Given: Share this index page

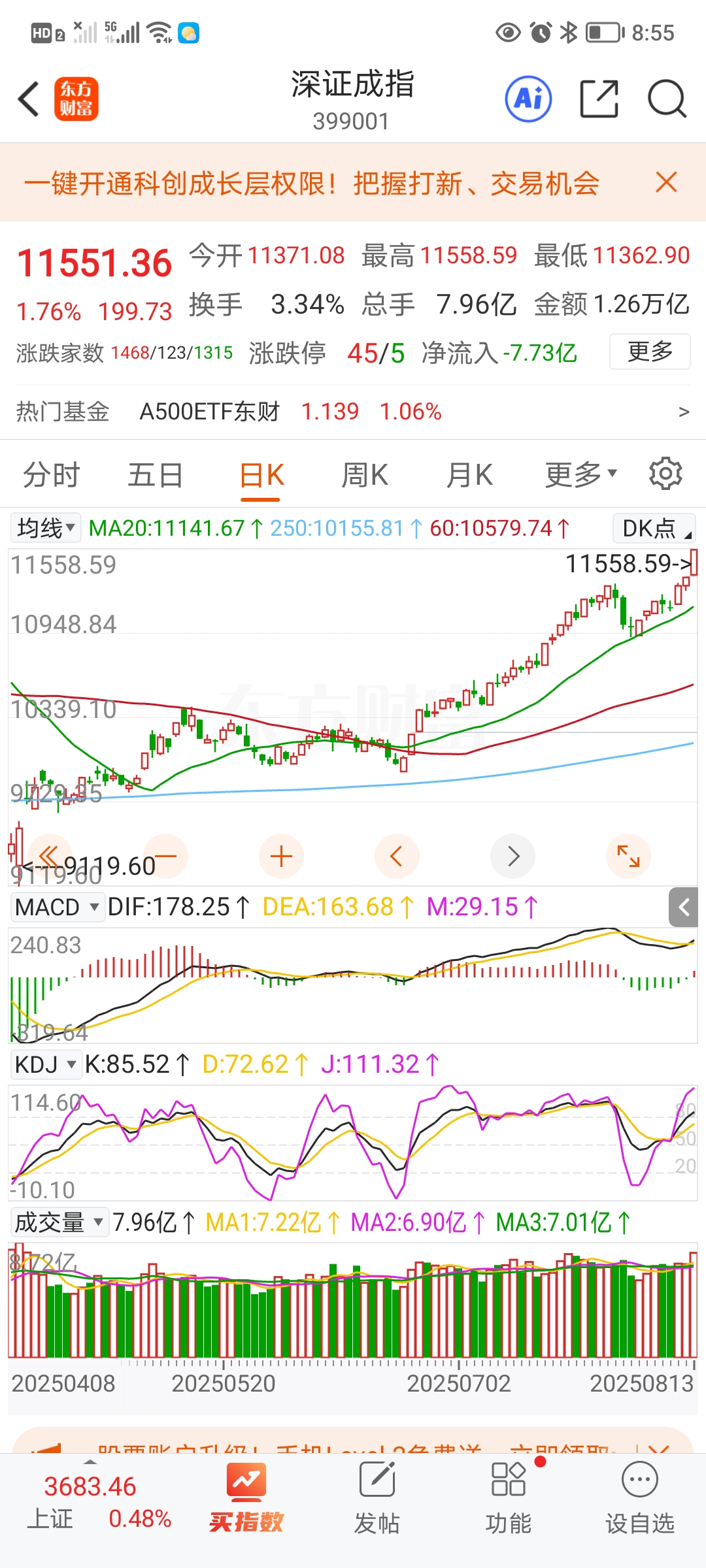Looking at the screenshot, I should (x=599, y=99).
